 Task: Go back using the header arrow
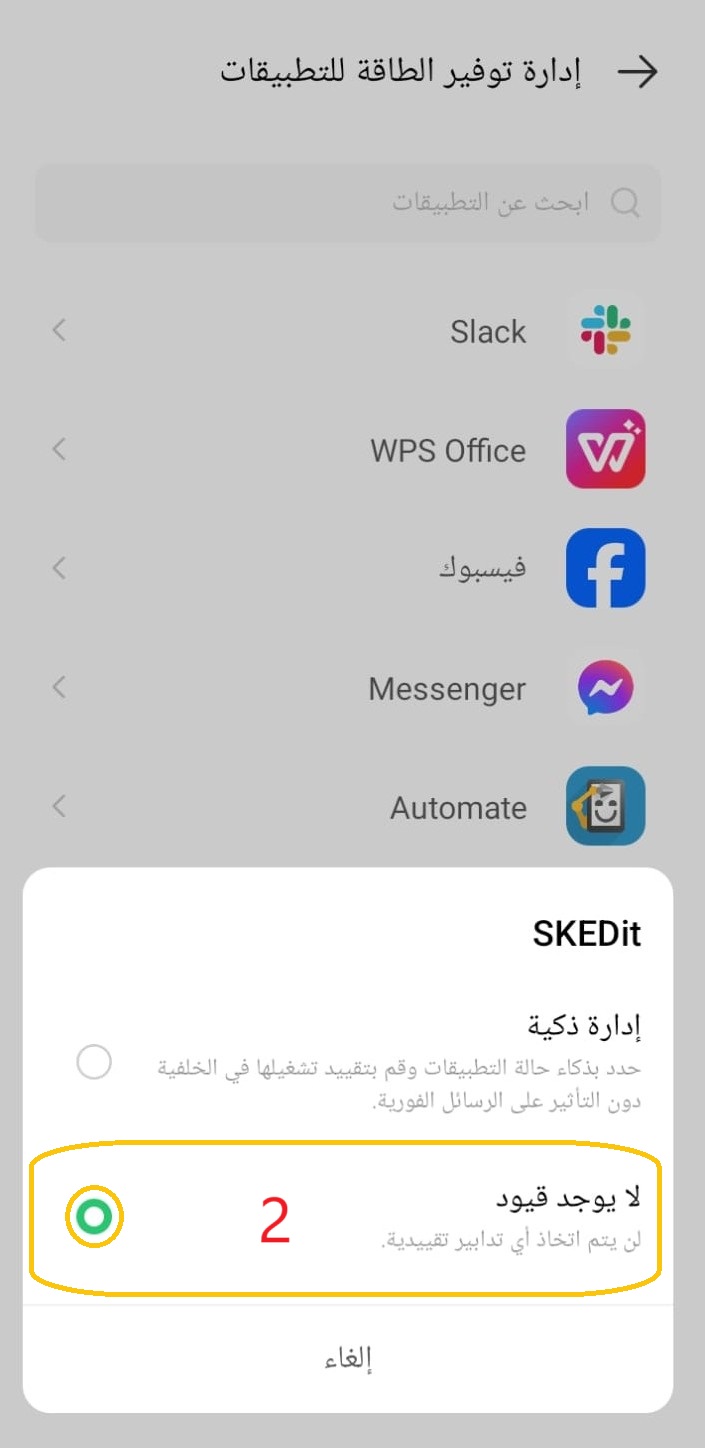point(637,72)
